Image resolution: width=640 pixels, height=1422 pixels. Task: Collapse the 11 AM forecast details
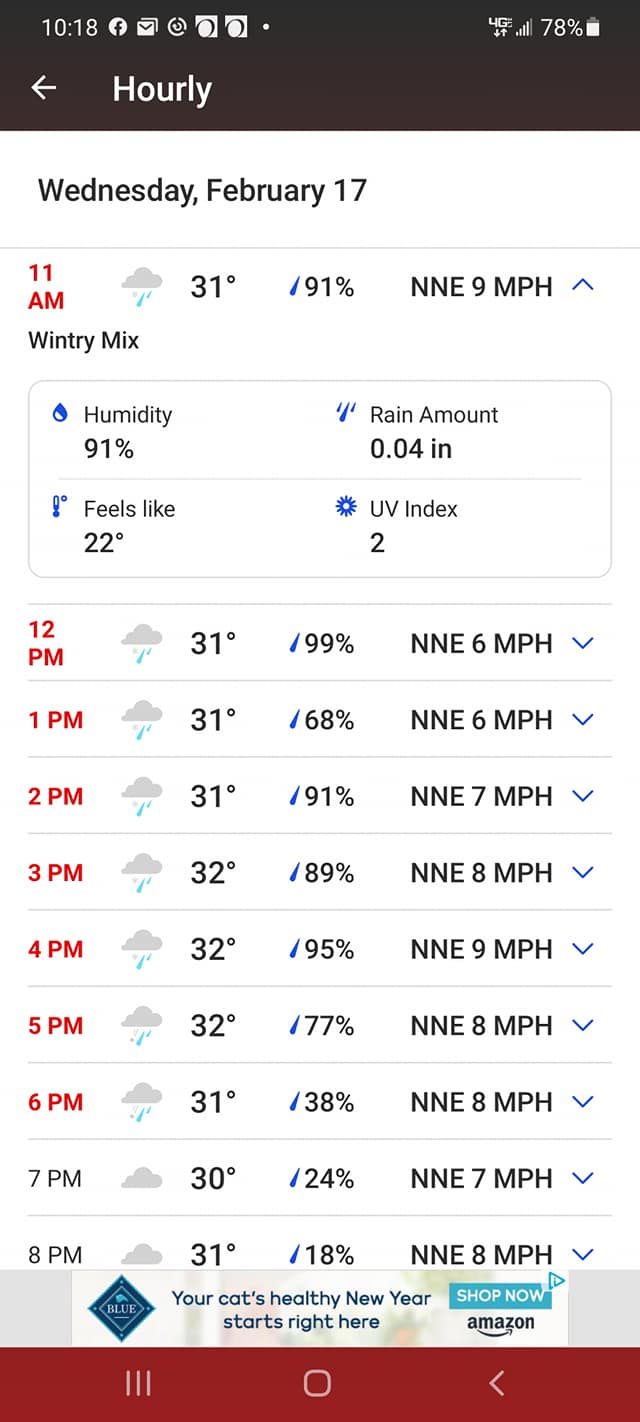(582, 287)
